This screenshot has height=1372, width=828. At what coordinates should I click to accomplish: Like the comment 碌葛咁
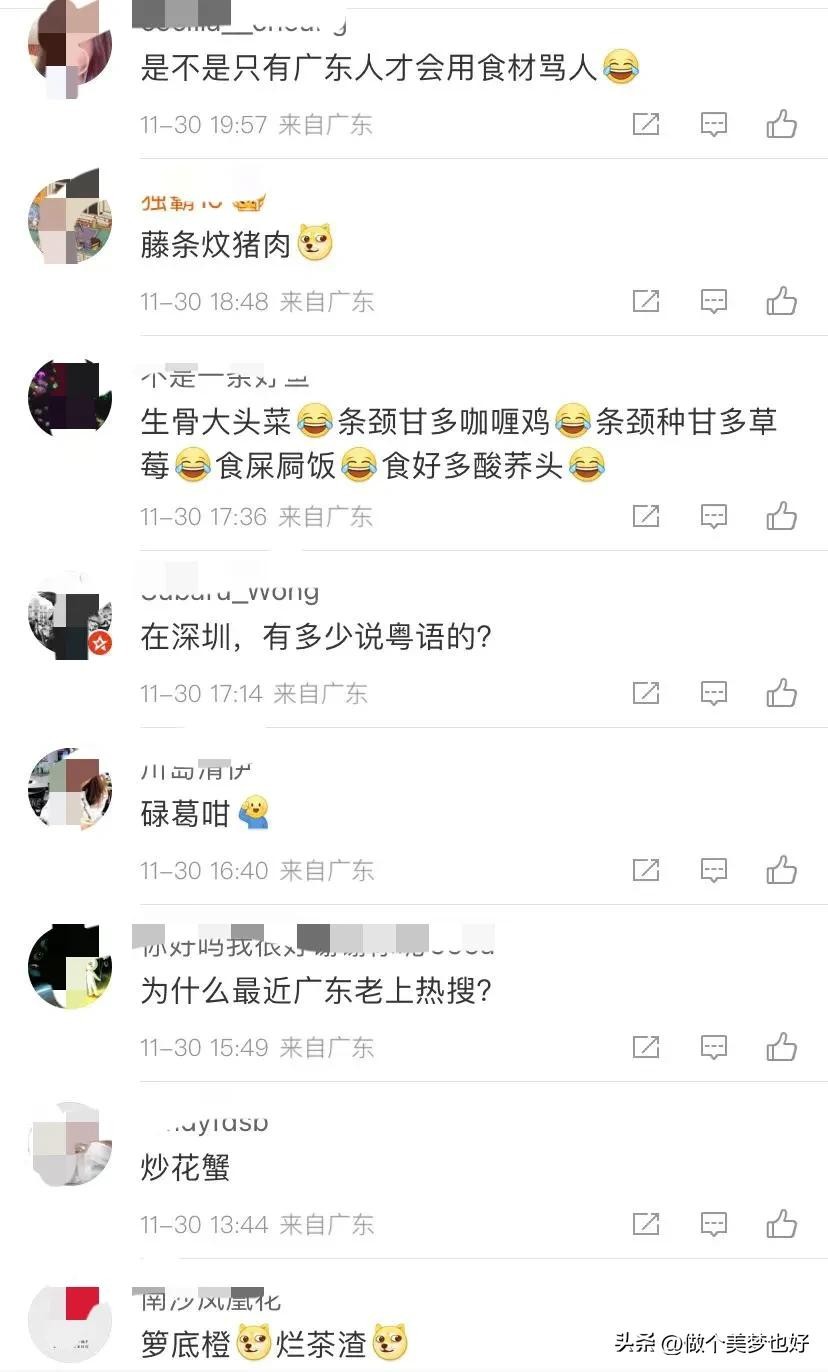781,870
